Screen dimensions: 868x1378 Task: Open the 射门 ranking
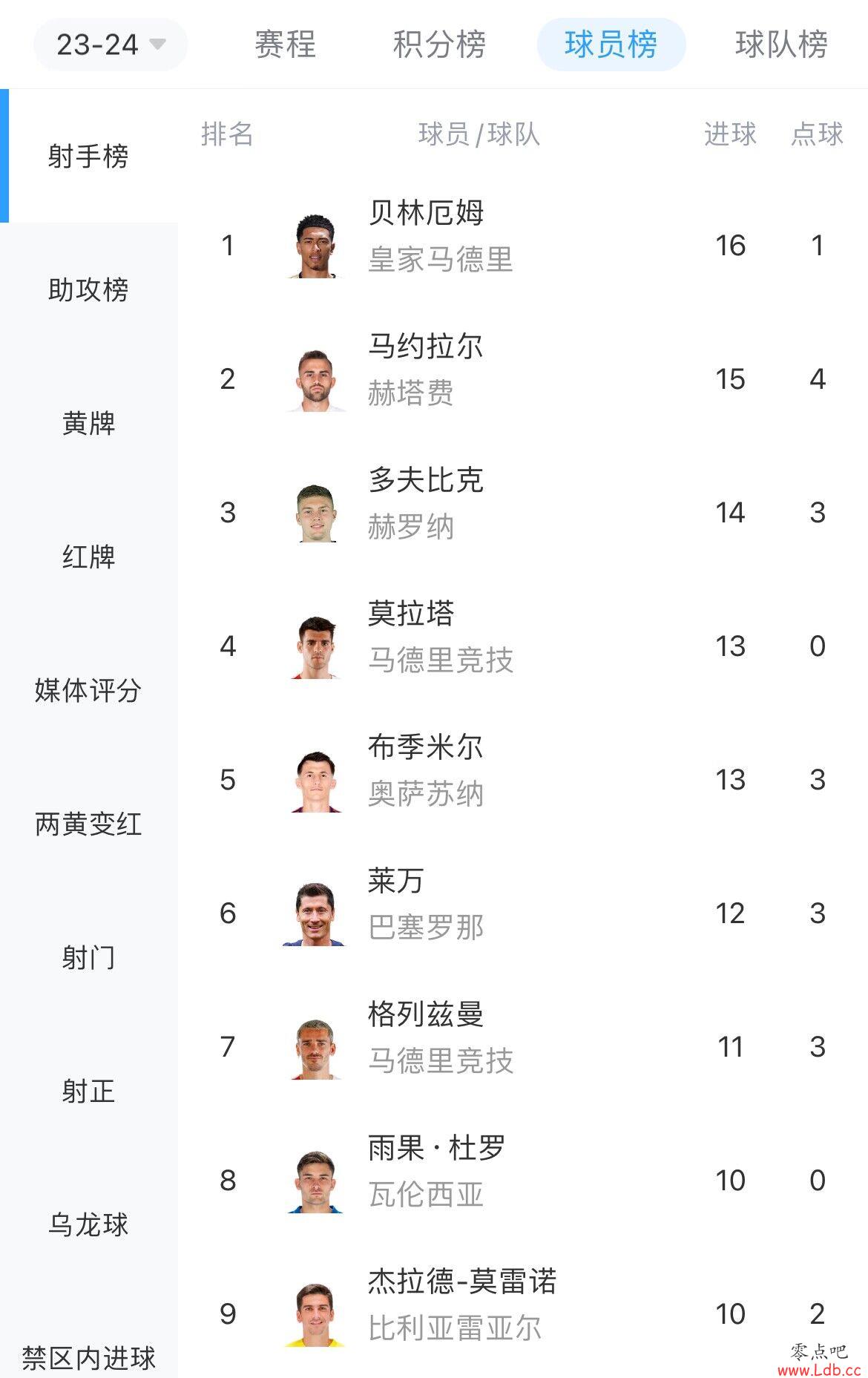tap(88, 957)
